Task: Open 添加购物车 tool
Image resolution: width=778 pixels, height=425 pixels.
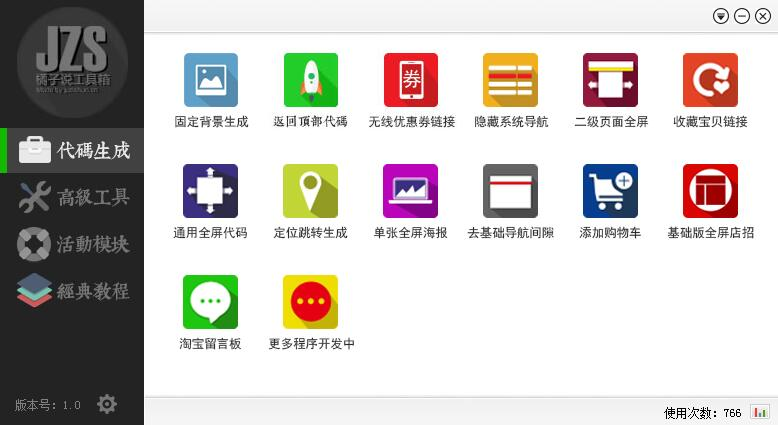Action: point(610,191)
